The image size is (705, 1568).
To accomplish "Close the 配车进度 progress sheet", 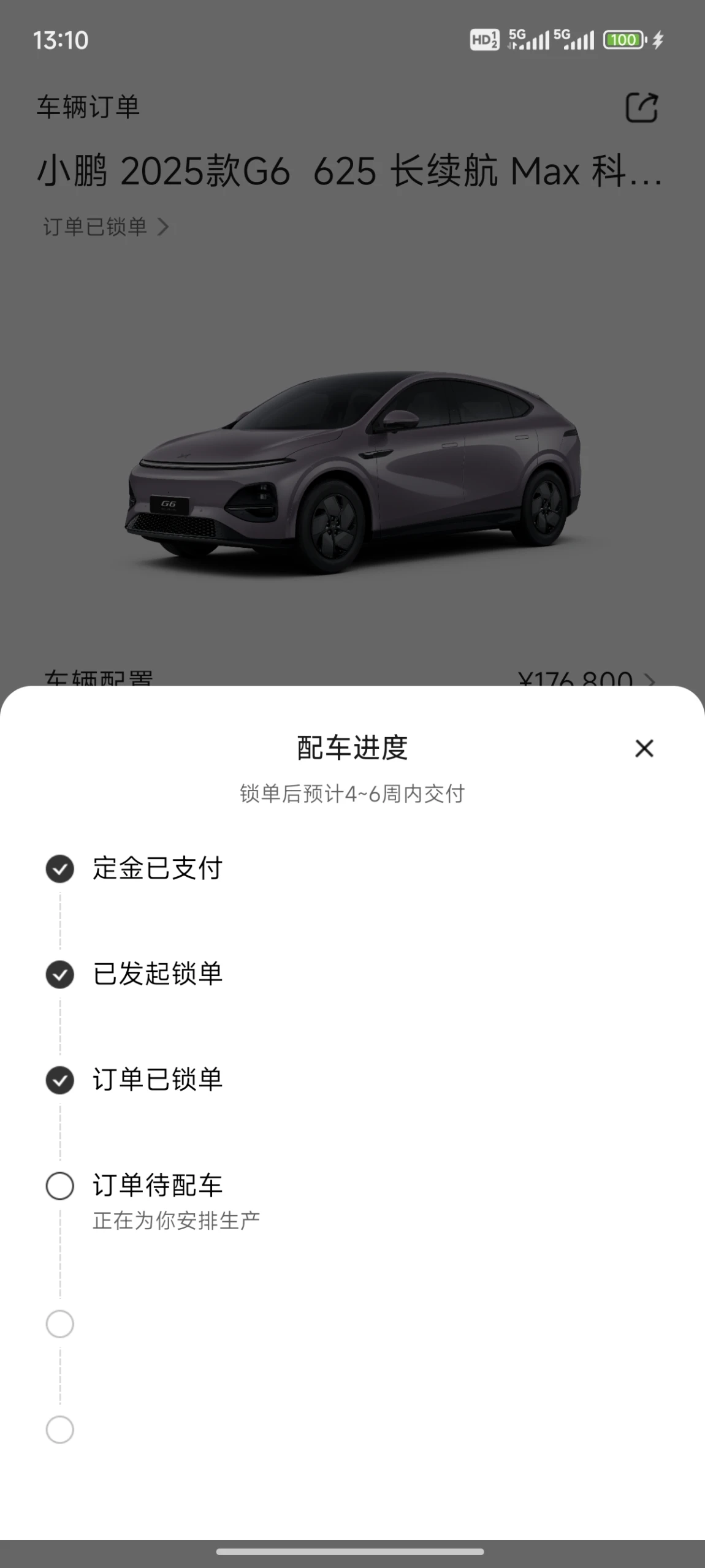I will pos(644,748).
